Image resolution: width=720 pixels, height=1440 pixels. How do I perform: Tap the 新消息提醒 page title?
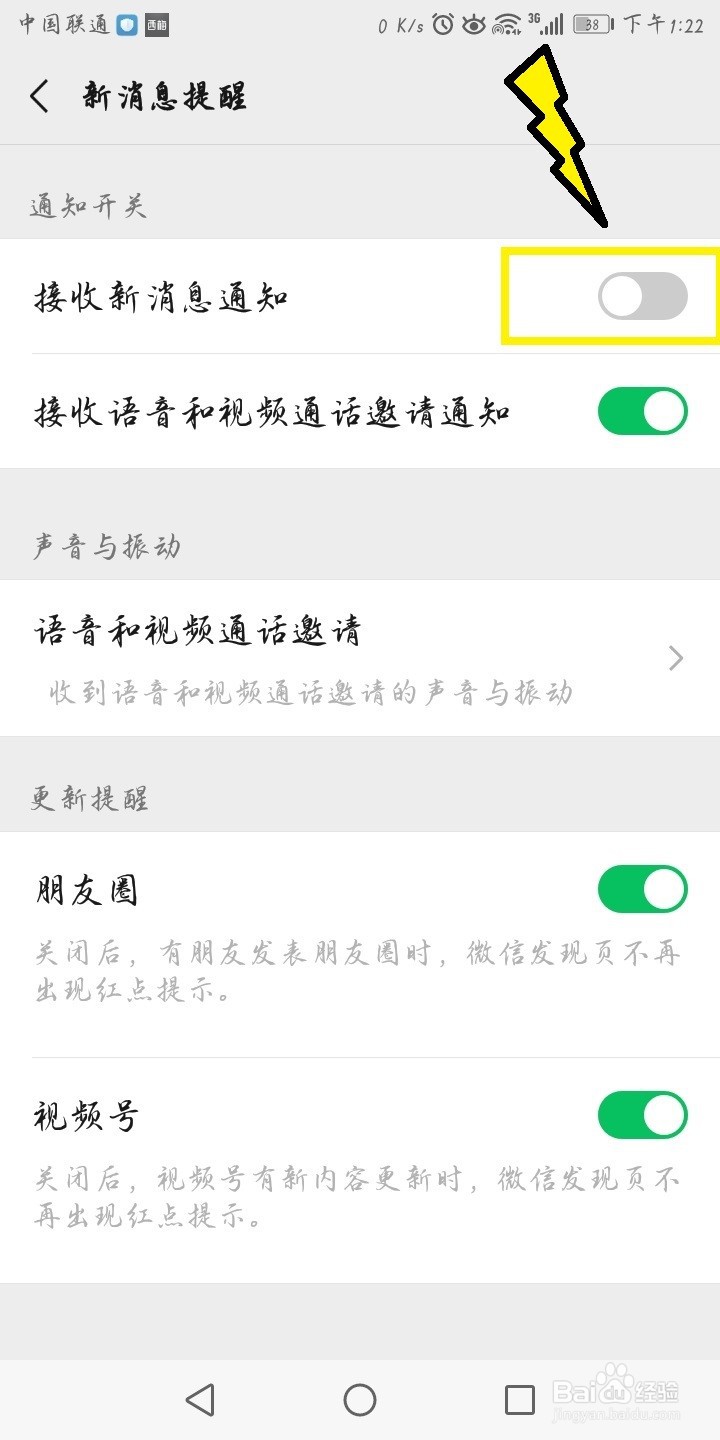click(x=165, y=96)
